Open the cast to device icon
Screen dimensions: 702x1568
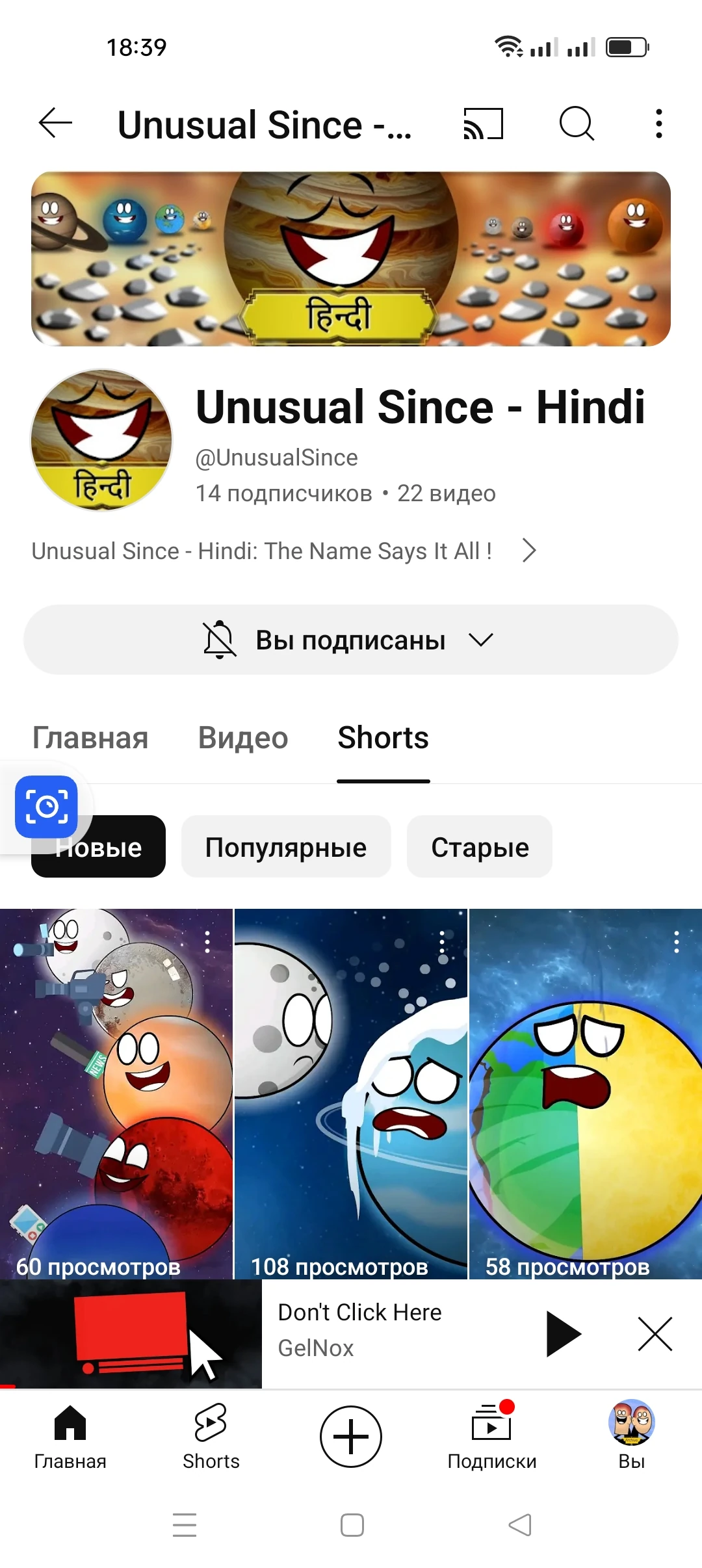483,124
